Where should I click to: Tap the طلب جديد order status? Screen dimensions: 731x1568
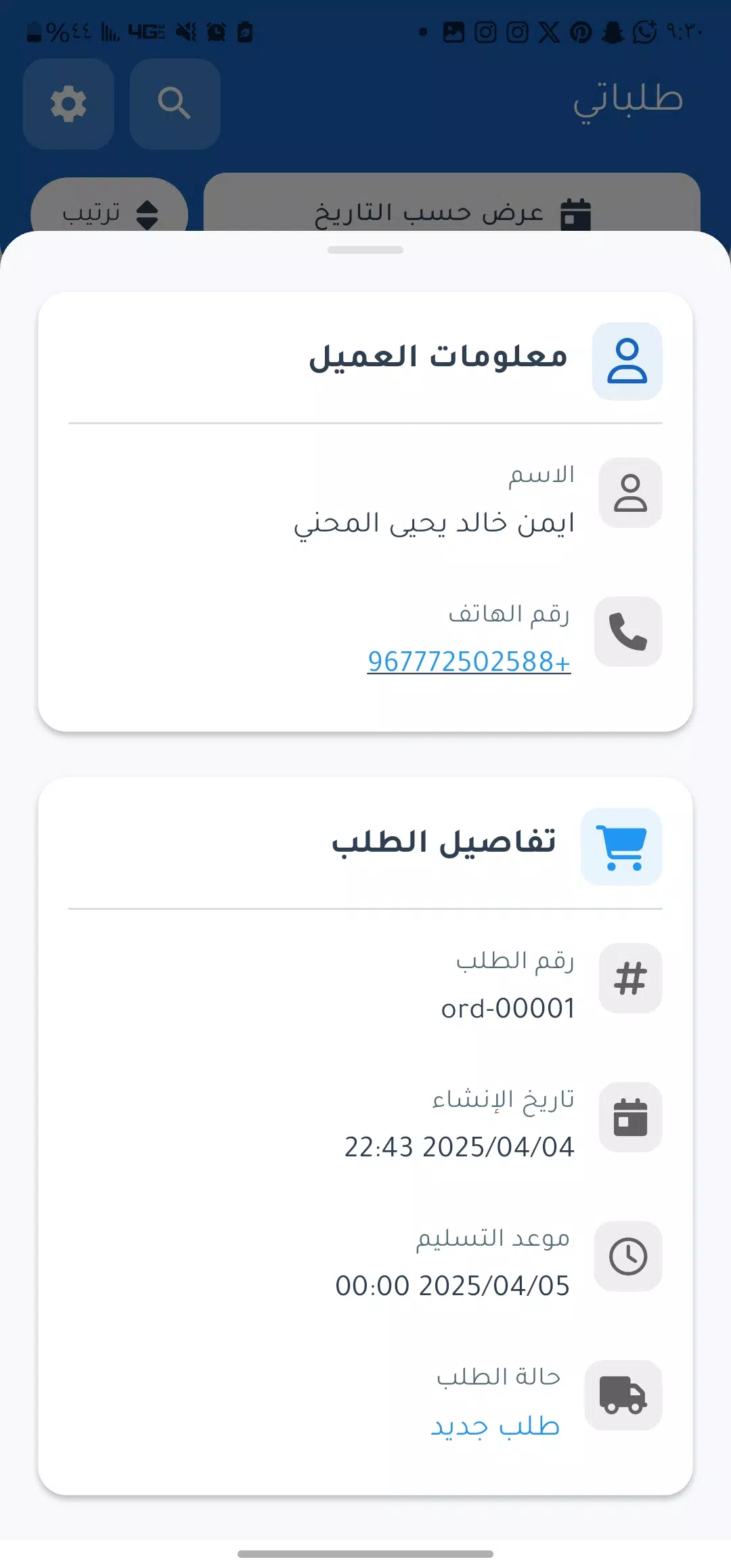coord(495,1425)
